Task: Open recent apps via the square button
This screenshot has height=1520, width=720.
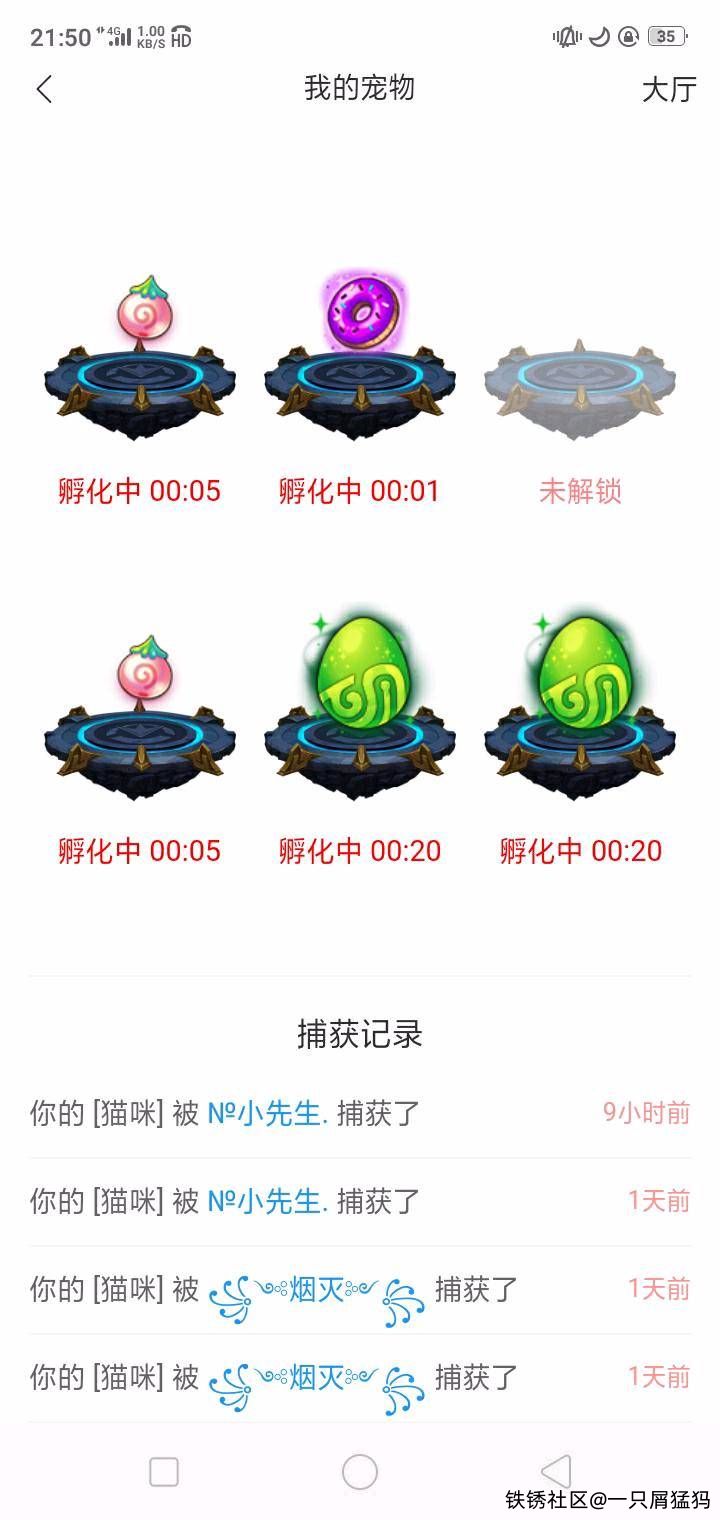Action: (x=164, y=1471)
